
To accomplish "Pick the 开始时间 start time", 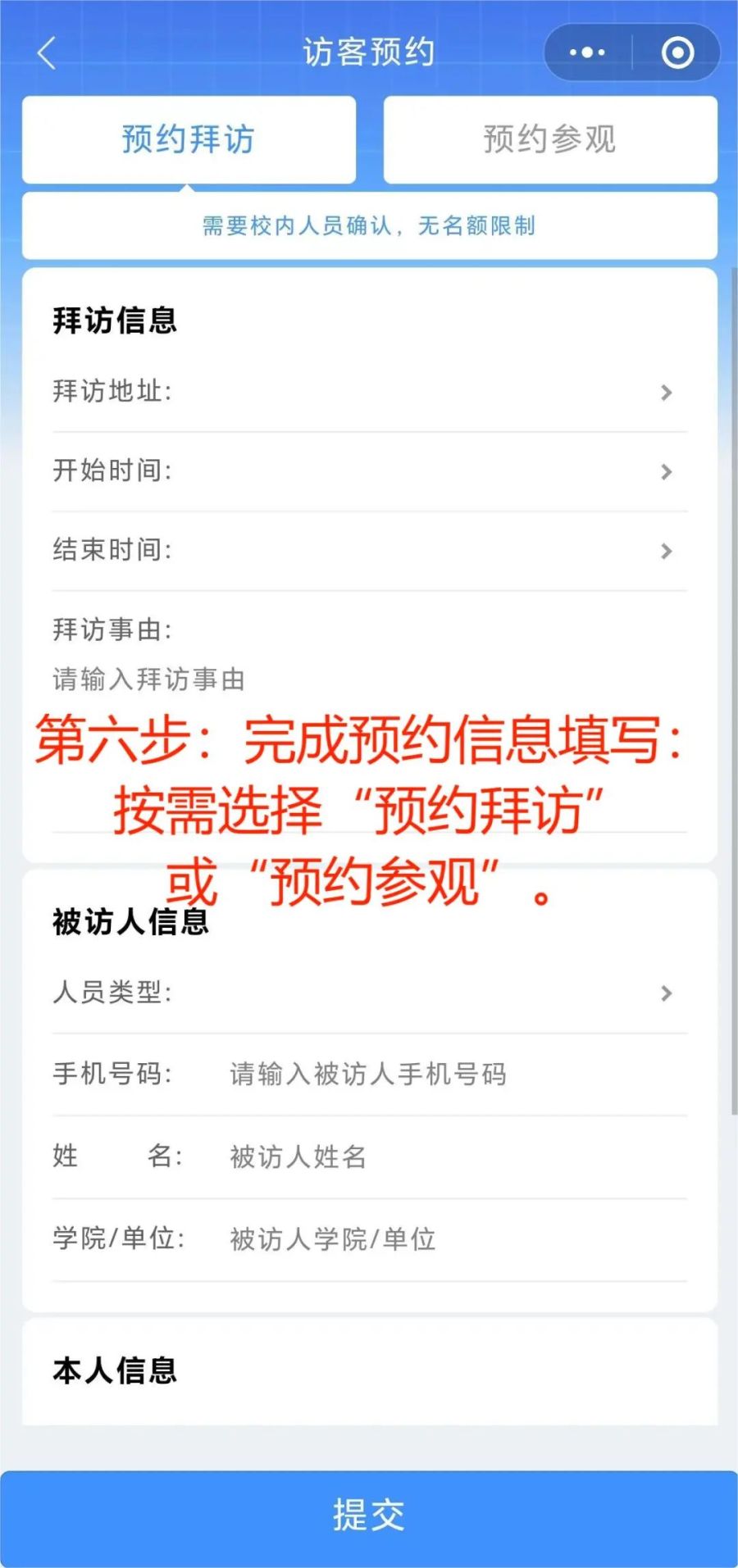I will click(369, 471).
